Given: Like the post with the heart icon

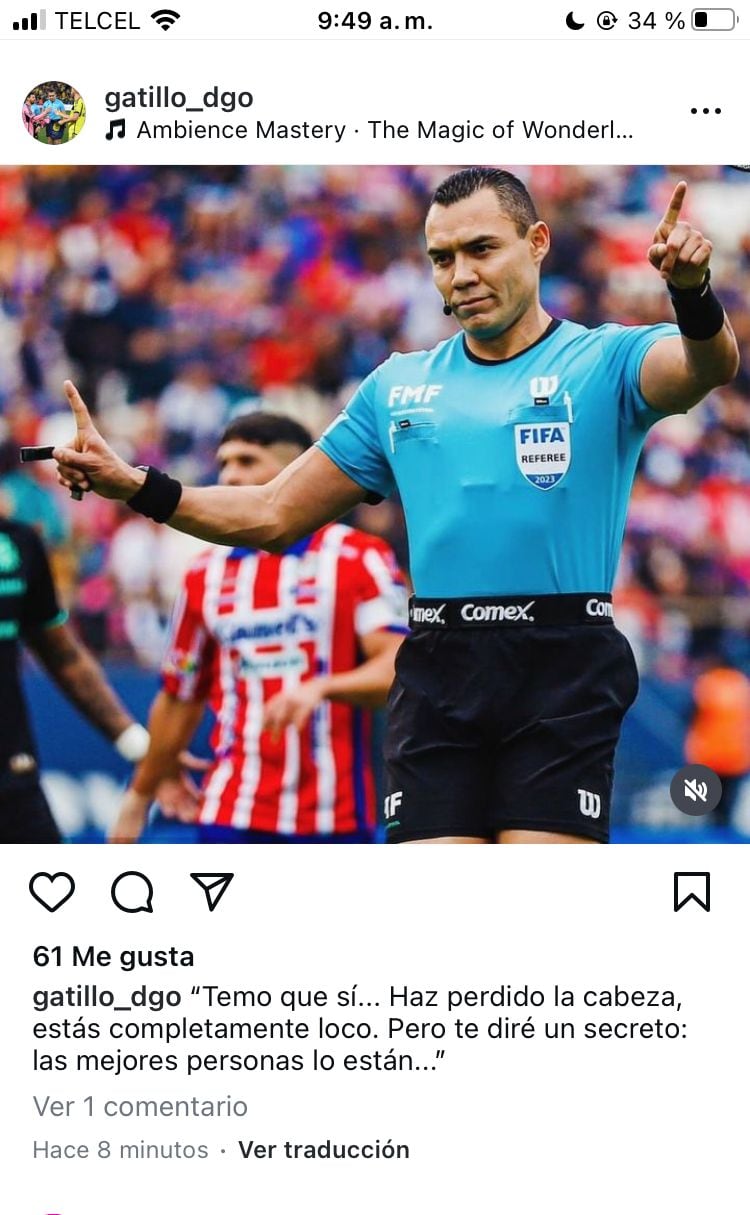Looking at the screenshot, I should tap(55, 893).
